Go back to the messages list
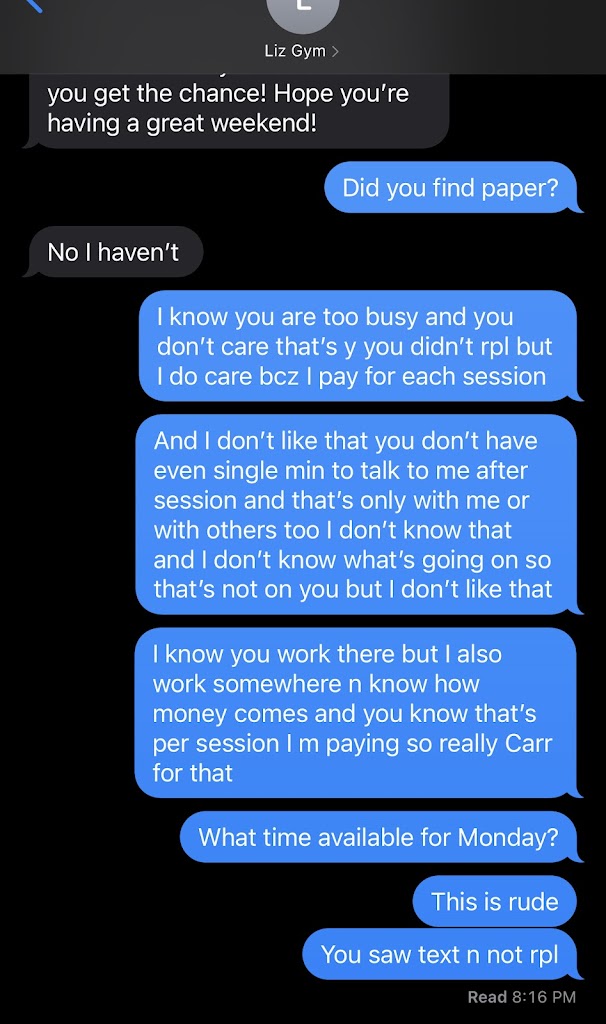 [x=32, y=6]
